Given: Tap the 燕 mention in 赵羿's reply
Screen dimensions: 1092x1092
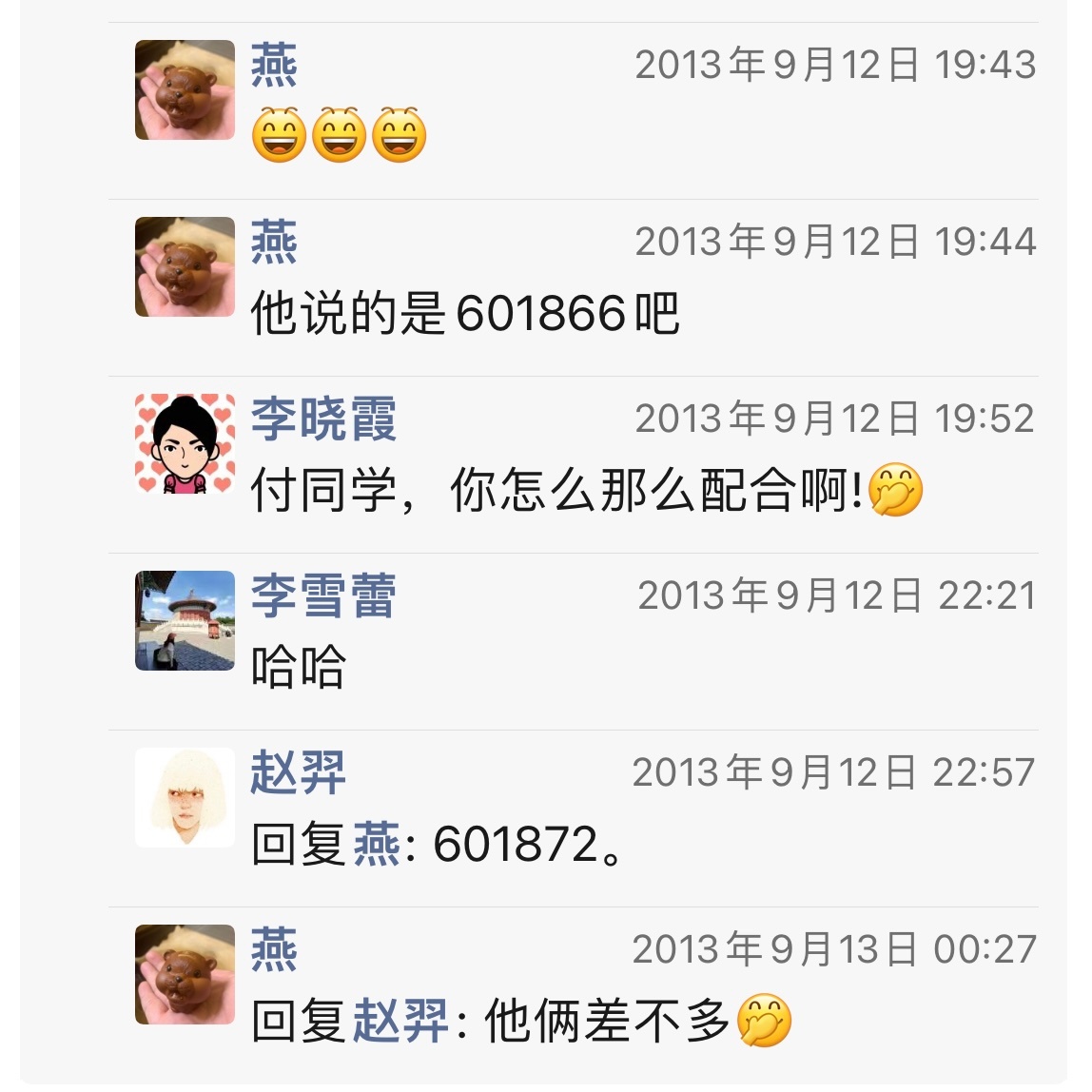Looking at the screenshot, I should point(377,845).
